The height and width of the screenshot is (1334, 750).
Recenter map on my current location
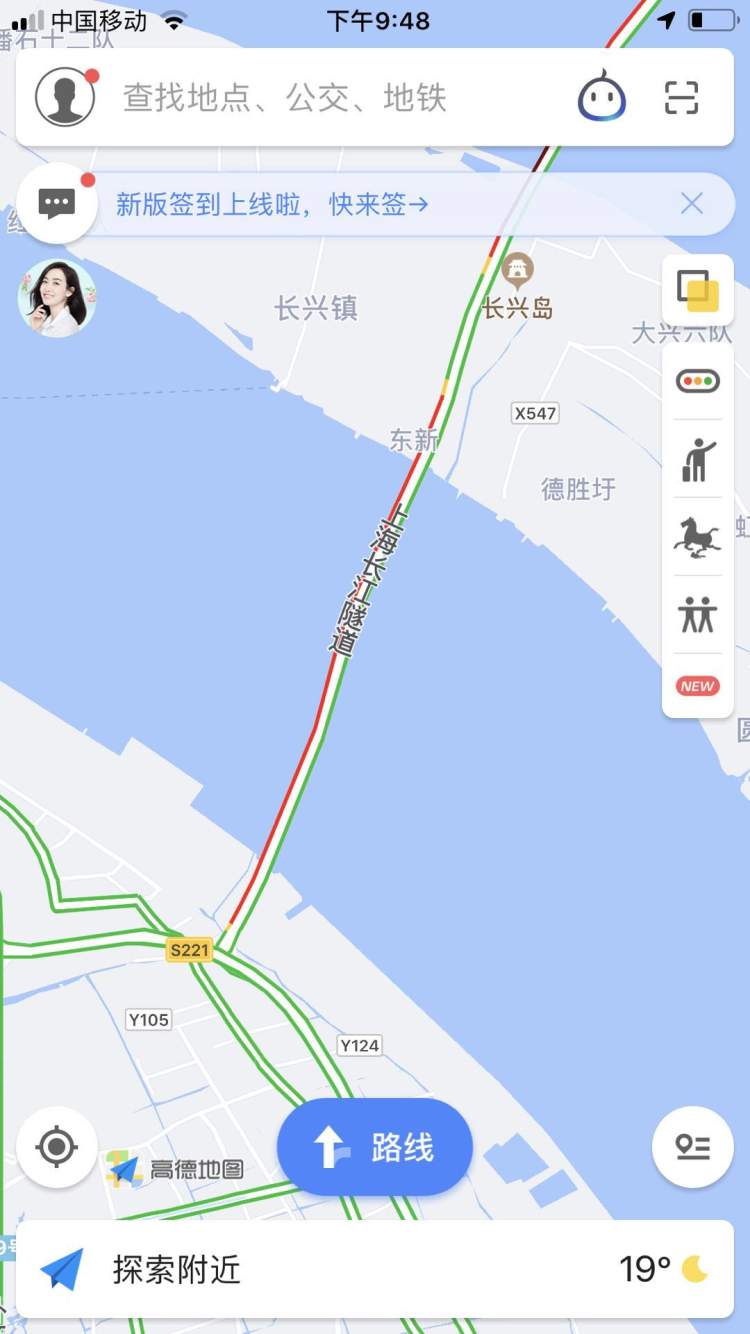(57, 1146)
